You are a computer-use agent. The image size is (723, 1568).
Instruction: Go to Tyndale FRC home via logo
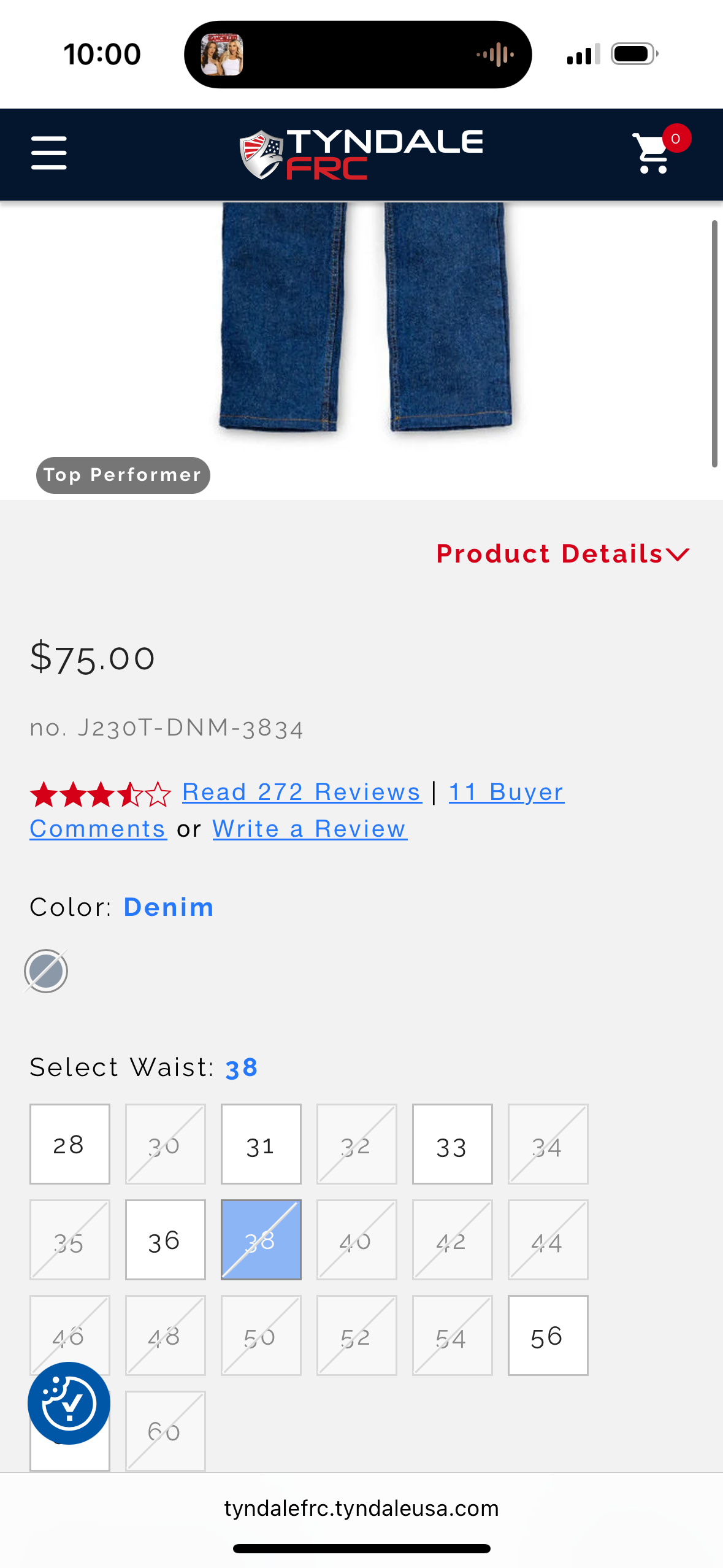pos(361,153)
